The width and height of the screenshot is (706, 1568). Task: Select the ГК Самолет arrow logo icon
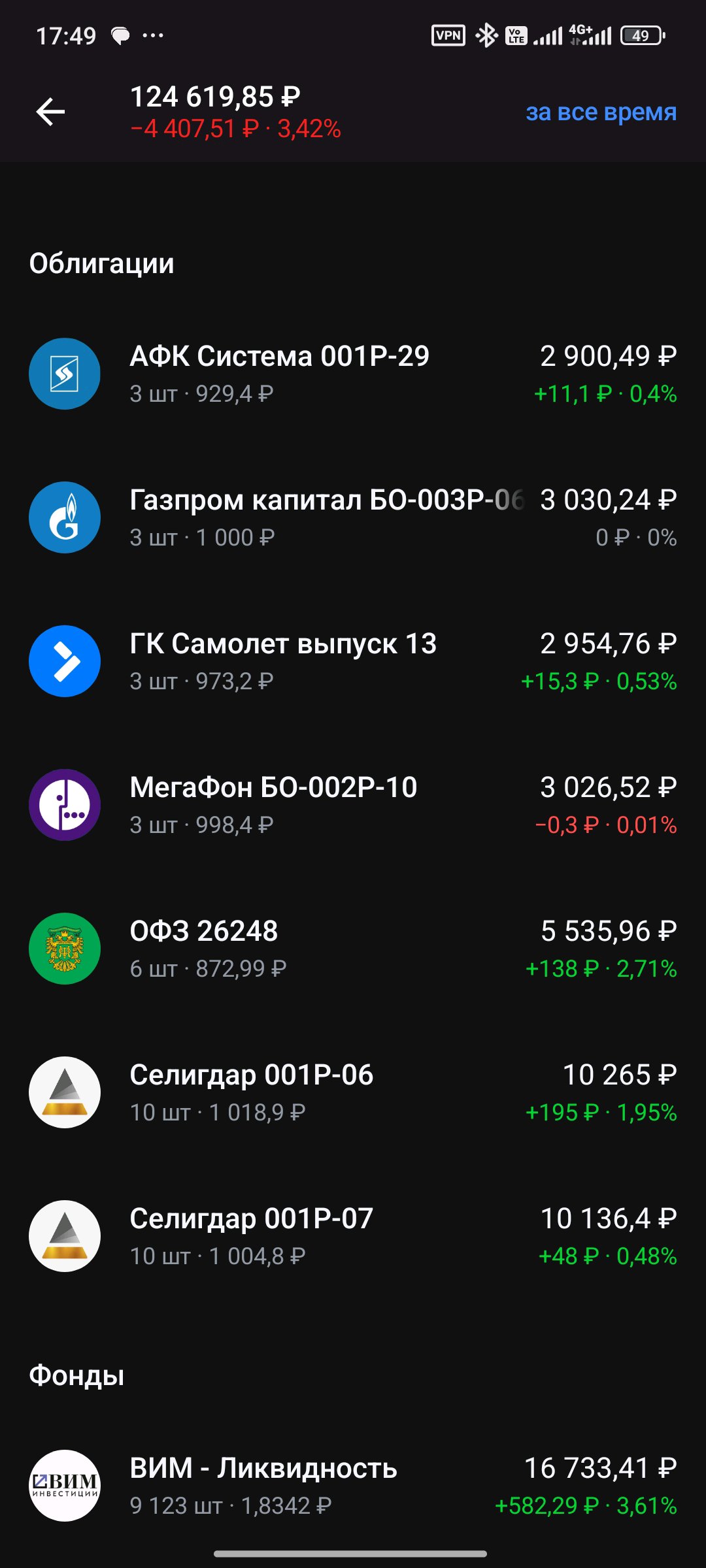pyautogui.click(x=65, y=661)
